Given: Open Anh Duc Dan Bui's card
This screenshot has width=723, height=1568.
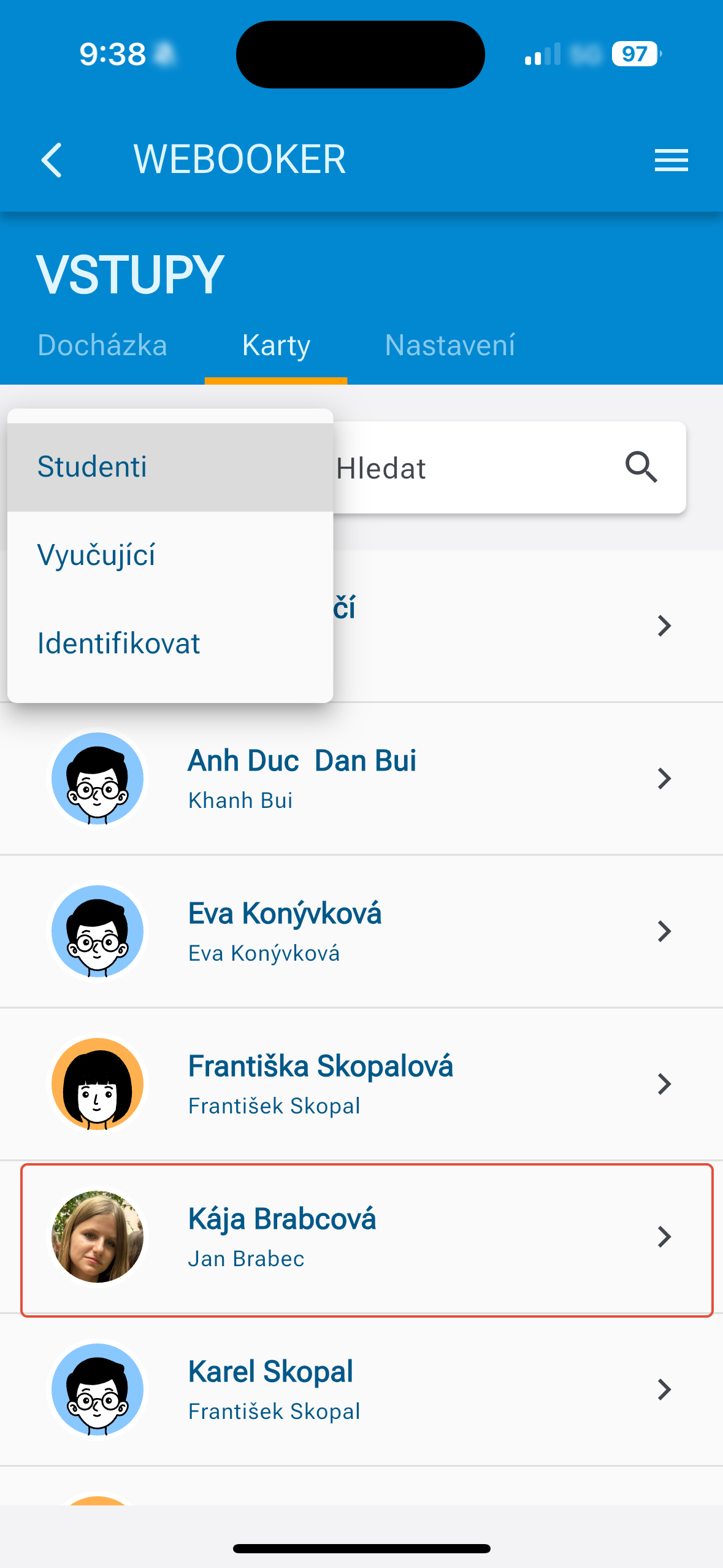Looking at the screenshot, I should [x=361, y=778].
